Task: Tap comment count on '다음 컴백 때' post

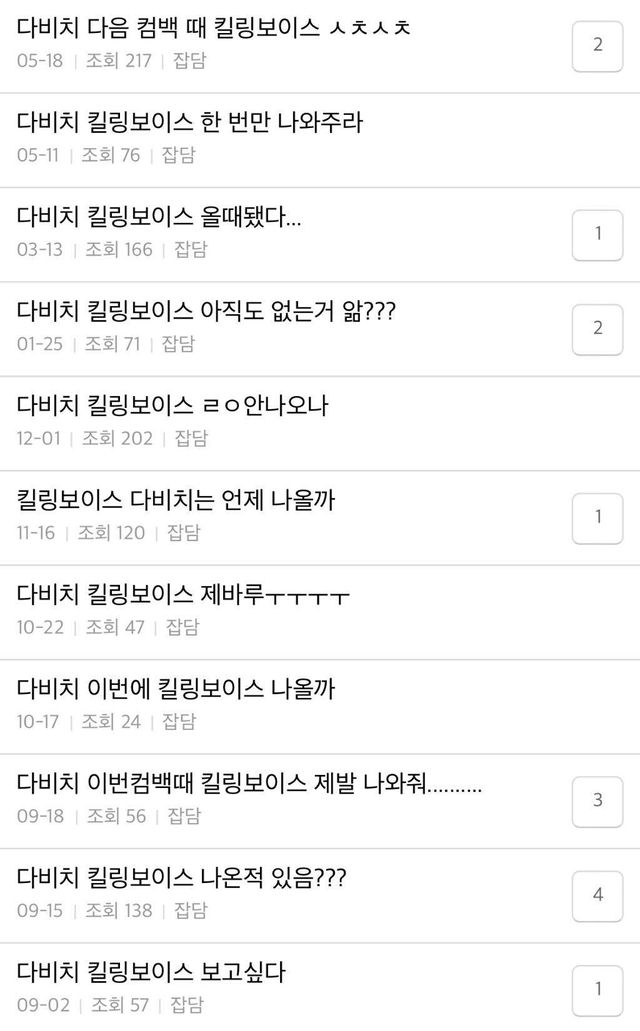Action: (598, 45)
